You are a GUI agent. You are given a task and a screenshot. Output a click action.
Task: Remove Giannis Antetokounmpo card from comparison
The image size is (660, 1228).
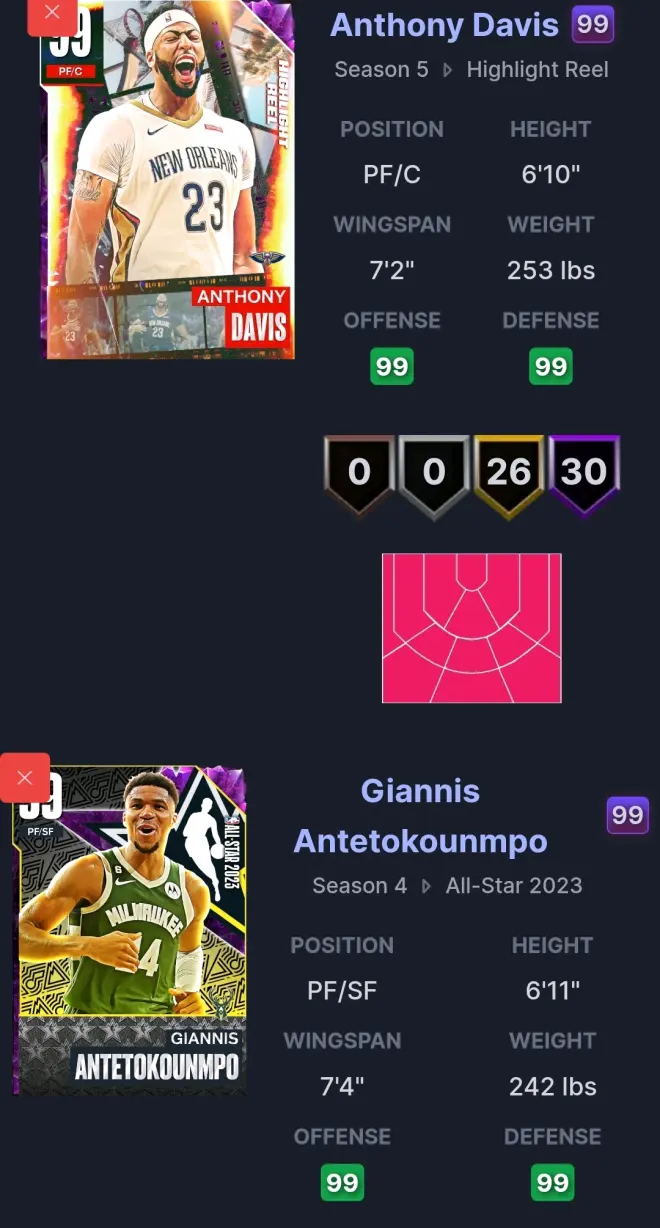point(25,777)
